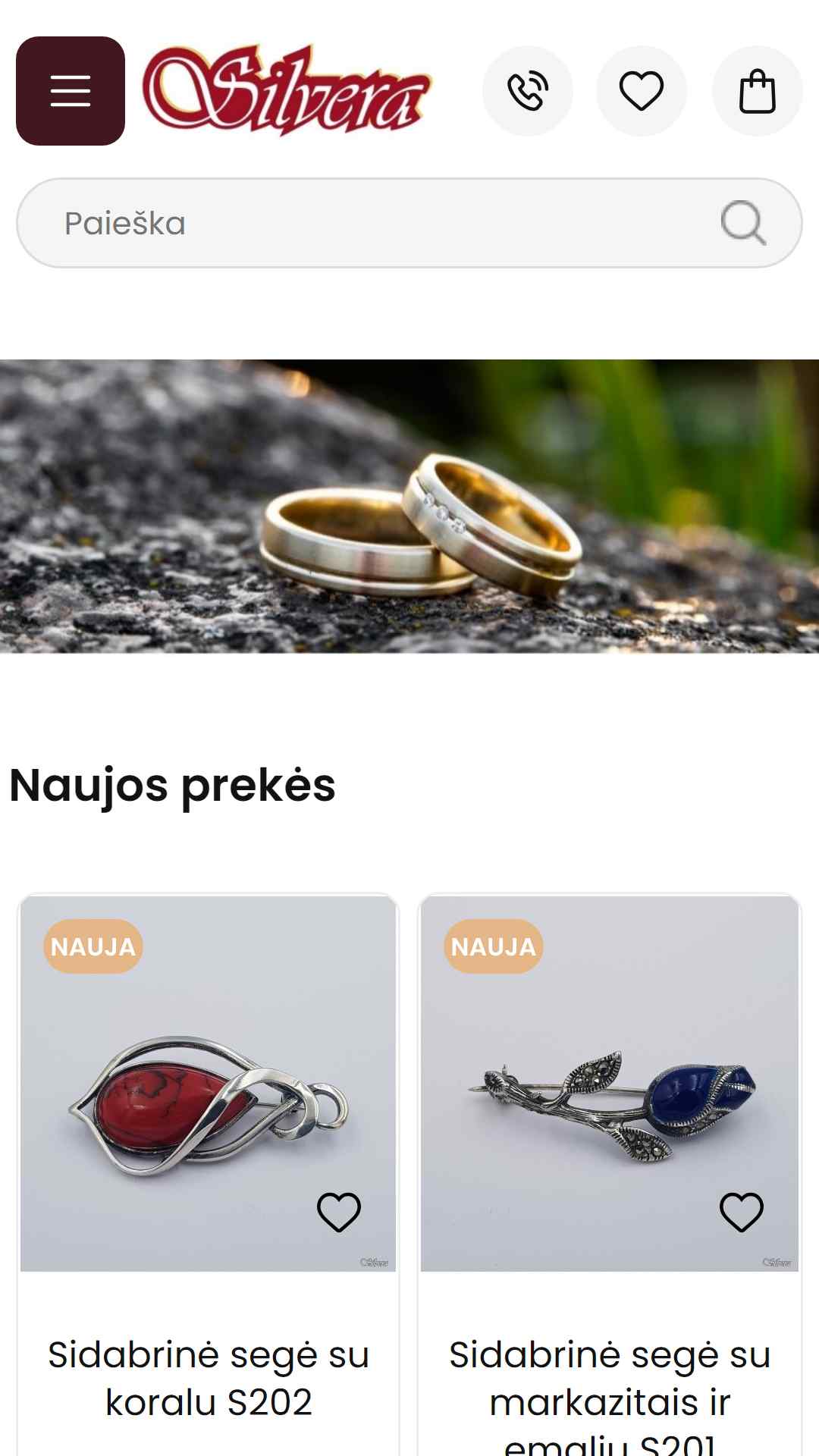Open the marcasite brooch S201 product card
Viewport: 819px width, 1456px height.
[610, 1174]
